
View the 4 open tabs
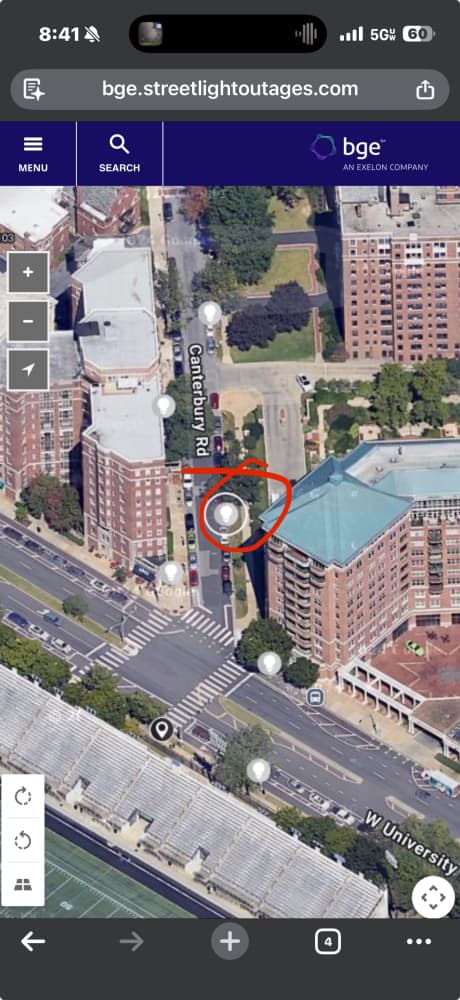click(328, 941)
